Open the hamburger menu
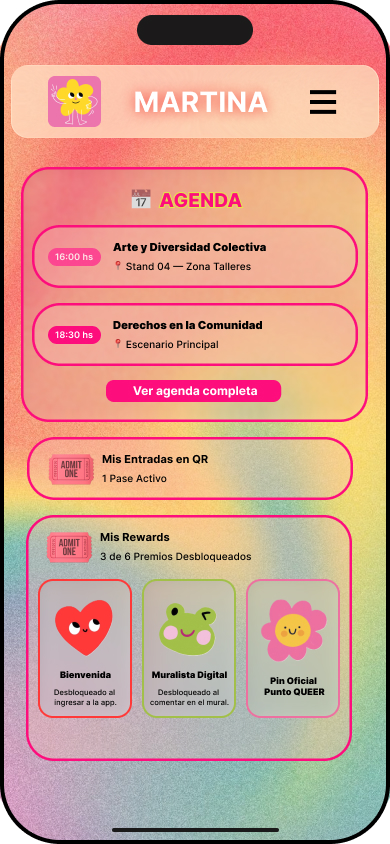 tap(323, 102)
